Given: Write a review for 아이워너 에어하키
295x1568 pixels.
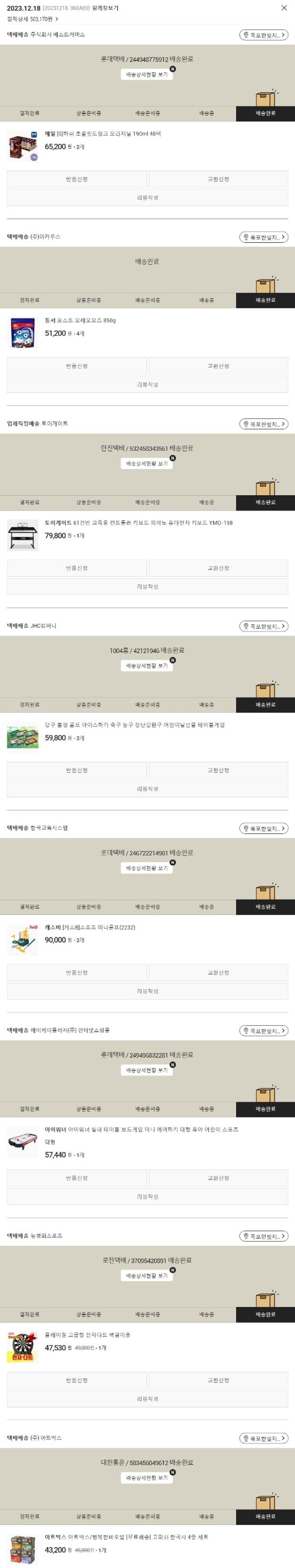Looking at the screenshot, I should tap(147, 1197).
